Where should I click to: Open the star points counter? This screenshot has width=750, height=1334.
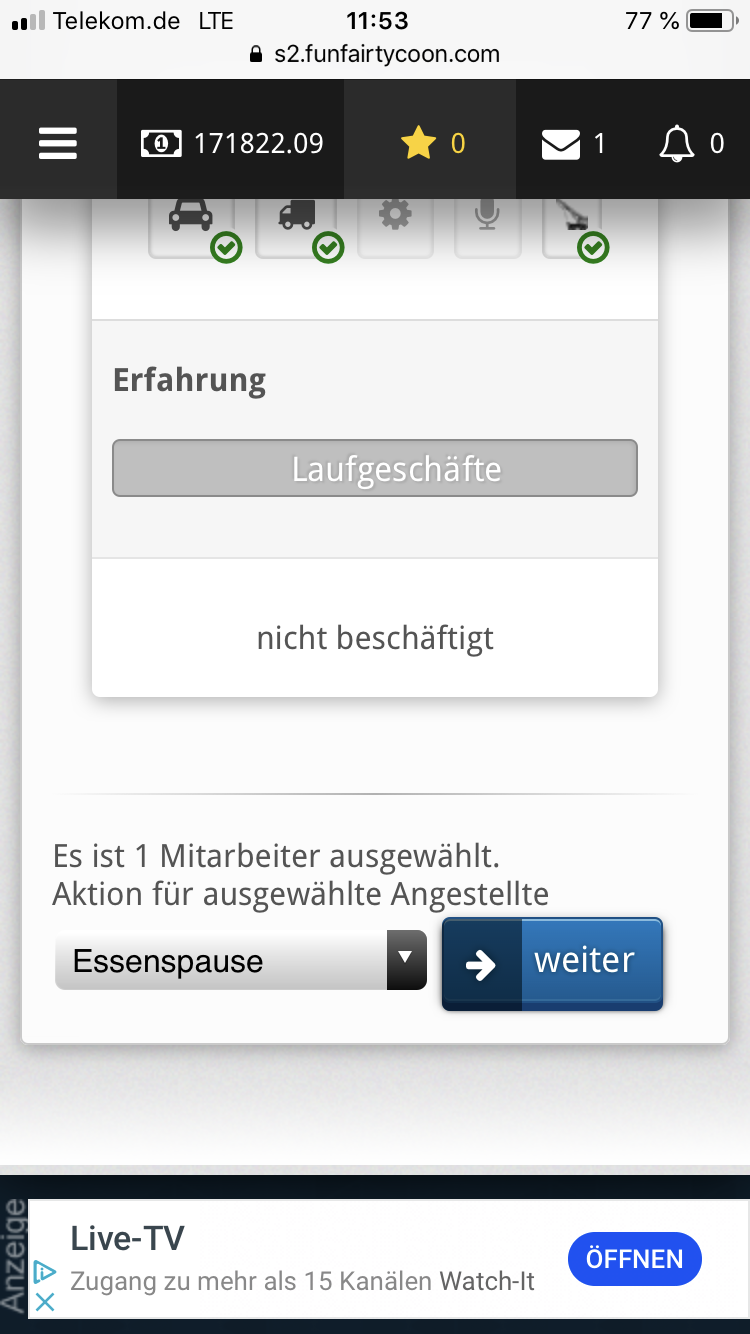click(x=432, y=144)
